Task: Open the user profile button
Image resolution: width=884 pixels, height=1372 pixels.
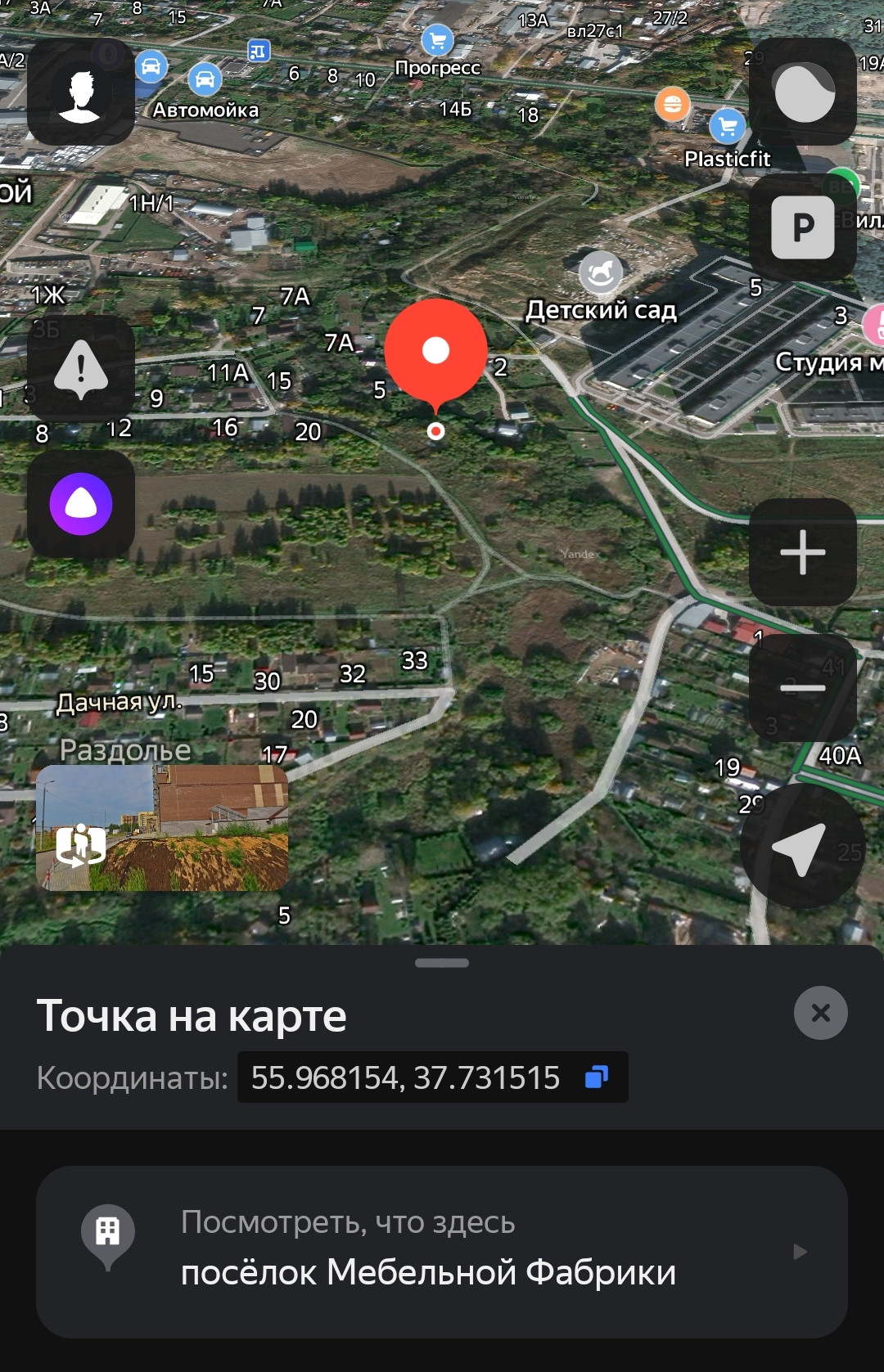Action: click(80, 92)
